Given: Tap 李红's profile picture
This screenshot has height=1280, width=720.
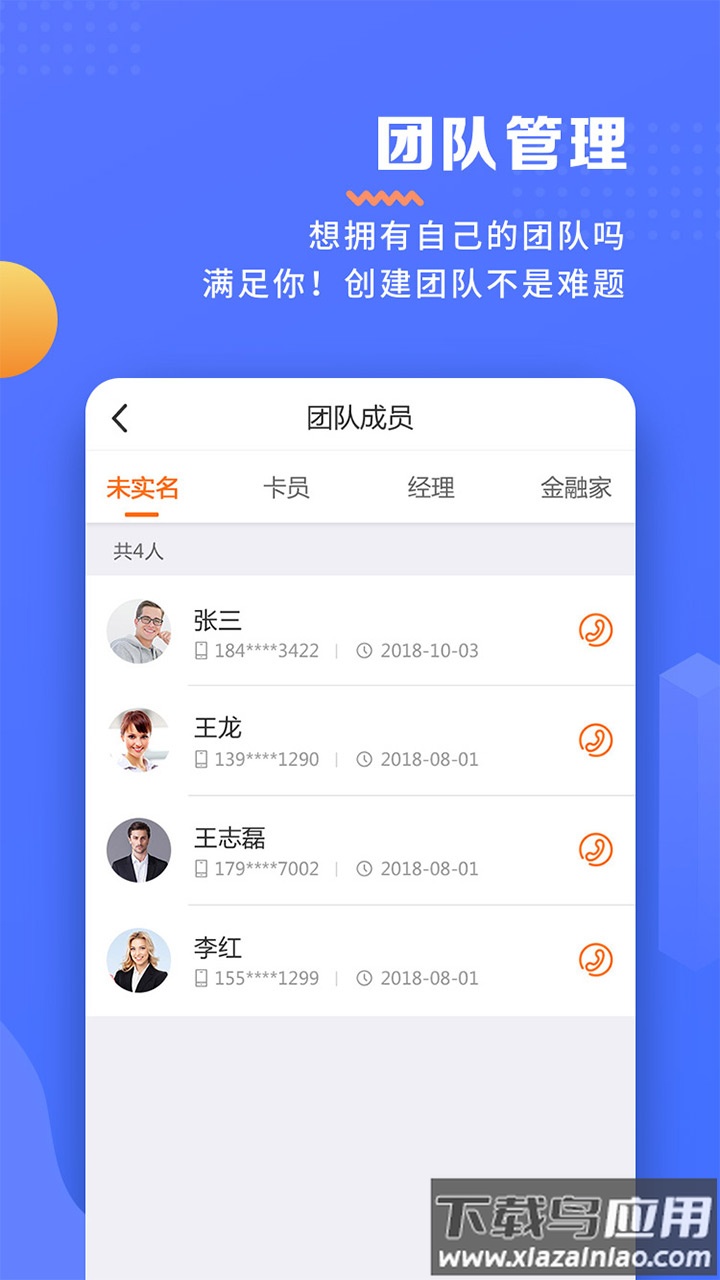Looking at the screenshot, I should tap(139, 959).
